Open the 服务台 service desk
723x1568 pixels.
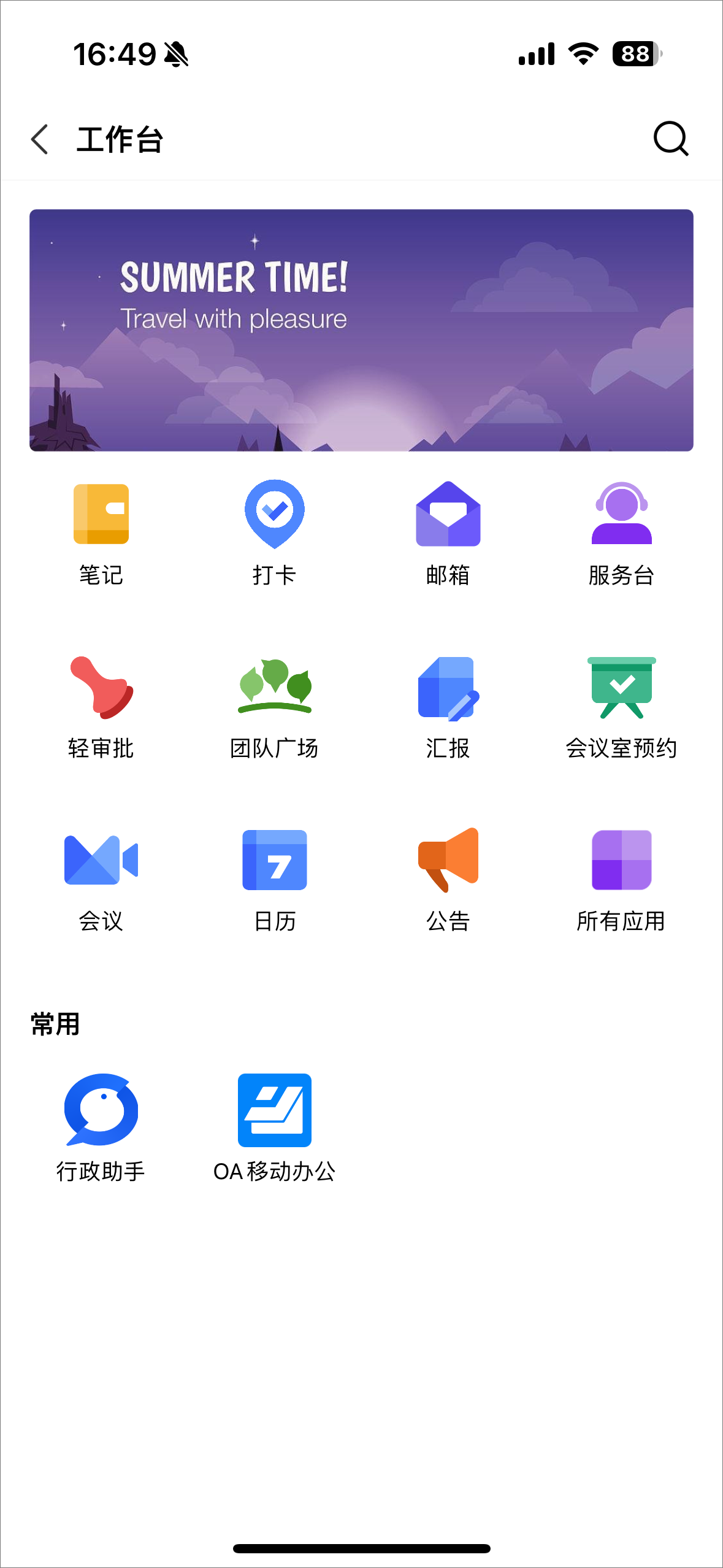point(621,514)
